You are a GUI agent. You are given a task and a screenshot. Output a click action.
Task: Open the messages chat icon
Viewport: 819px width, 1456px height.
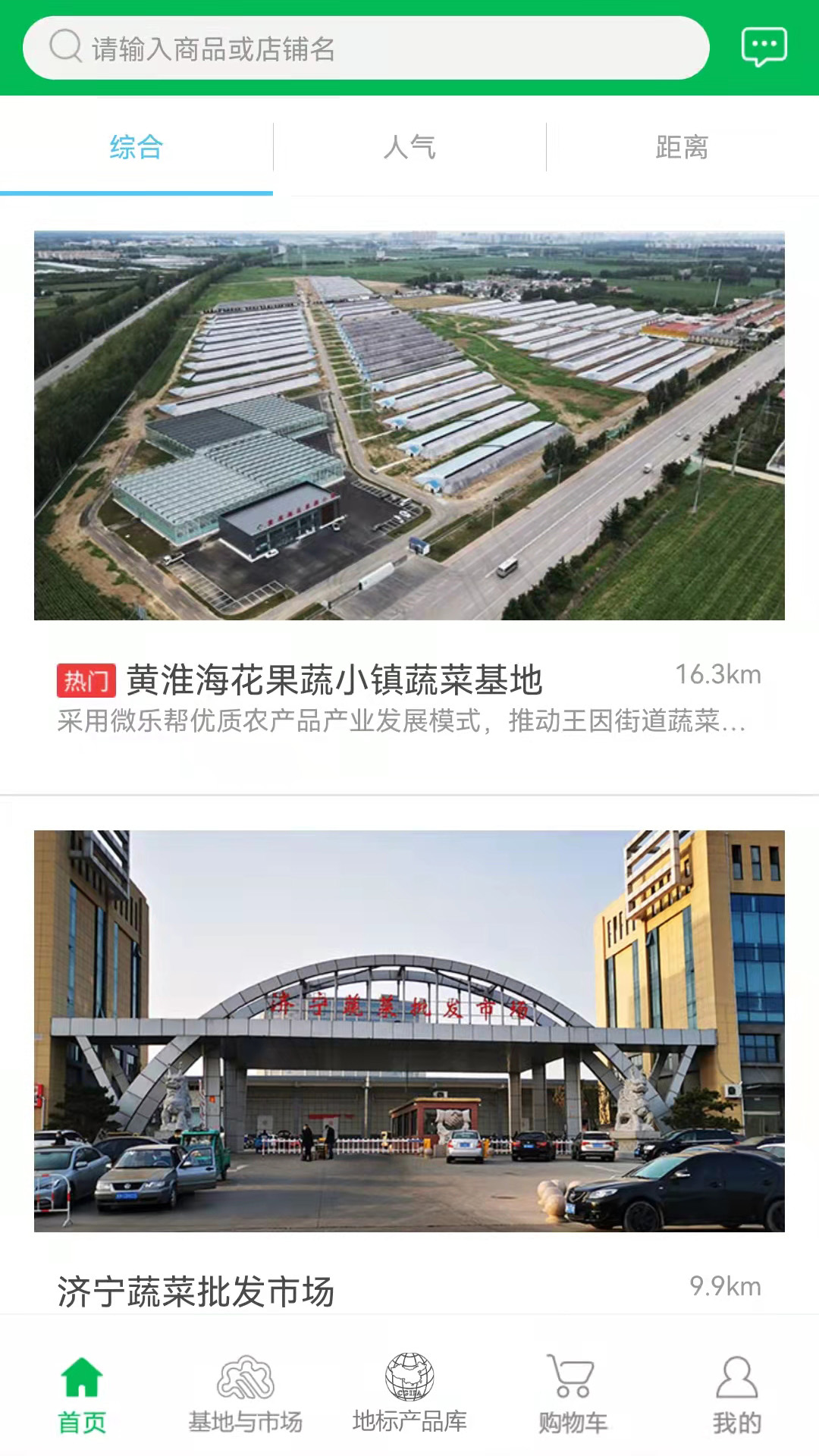tap(764, 47)
